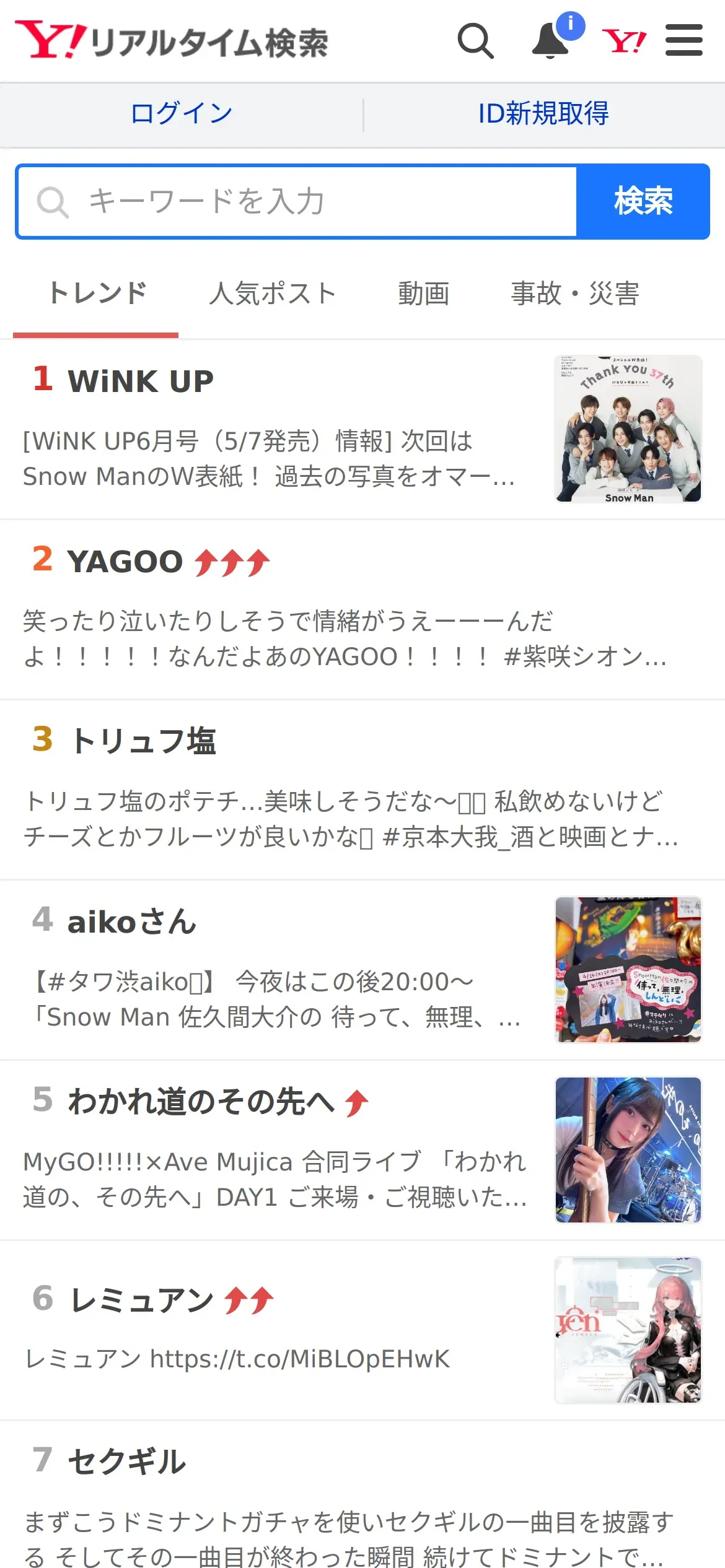The image size is (725, 1568).
Task: Switch to the 事故・災害 tab
Action: 574,294
